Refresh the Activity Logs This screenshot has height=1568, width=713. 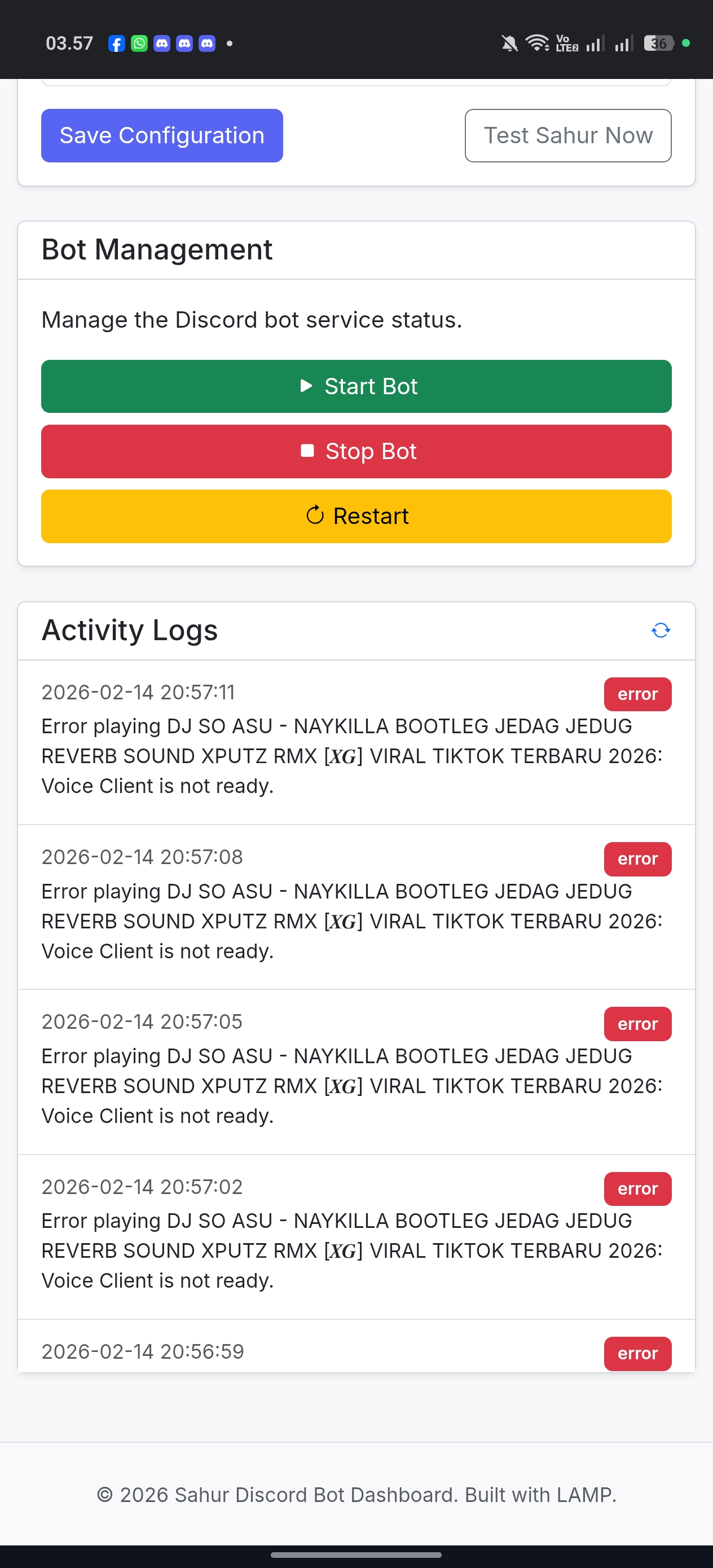(x=661, y=630)
